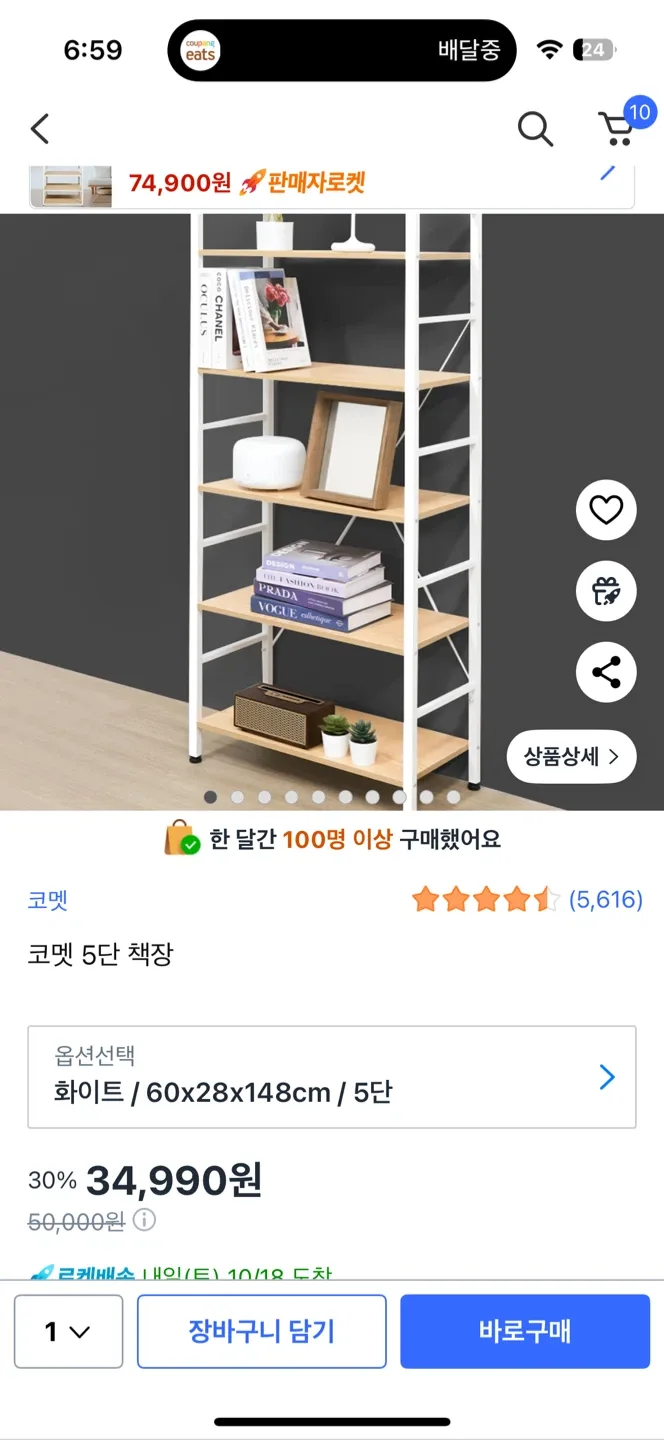
Task: Open the 코멧 brand link
Action: tap(47, 900)
